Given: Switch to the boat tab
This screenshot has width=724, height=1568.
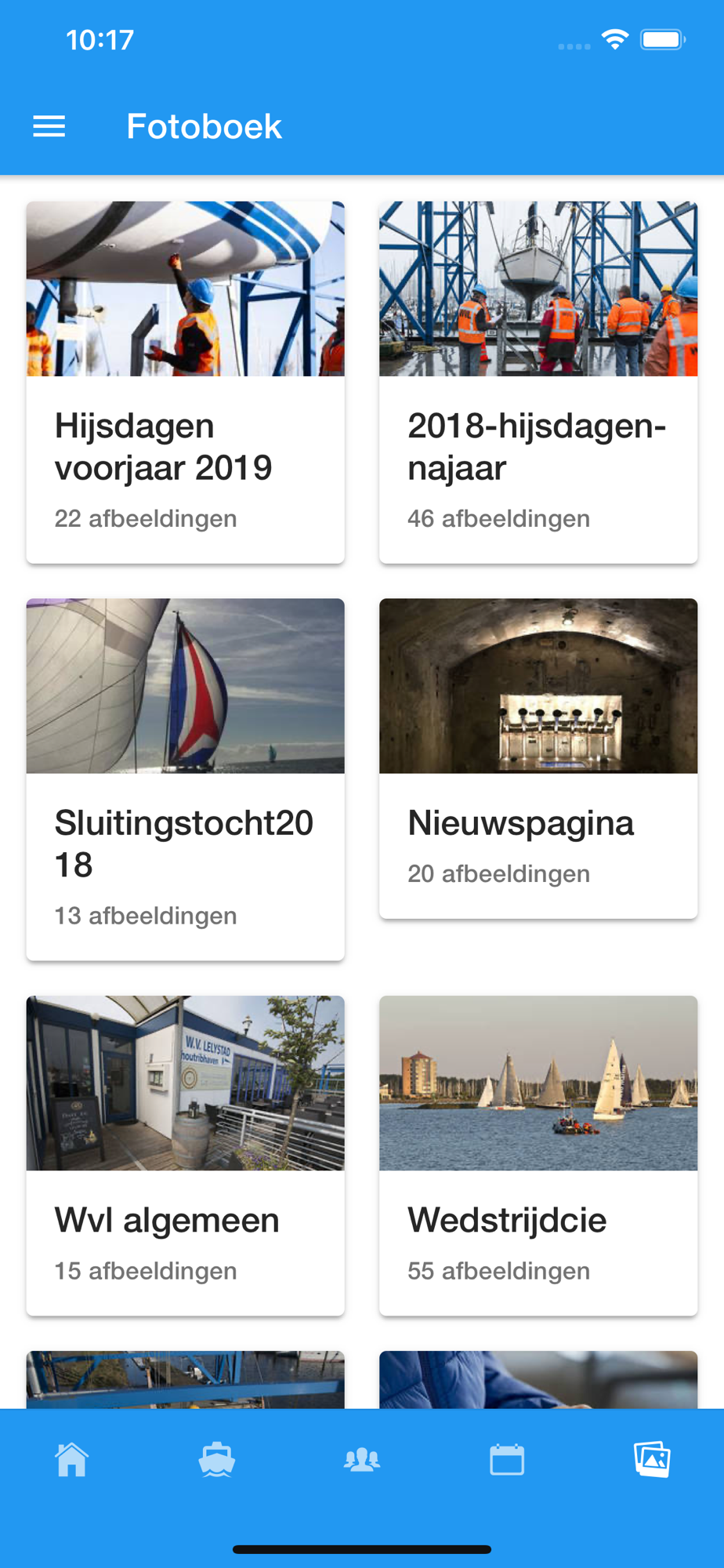Looking at the screenshot, I should pyautogui.click(x=217, y=1460).
